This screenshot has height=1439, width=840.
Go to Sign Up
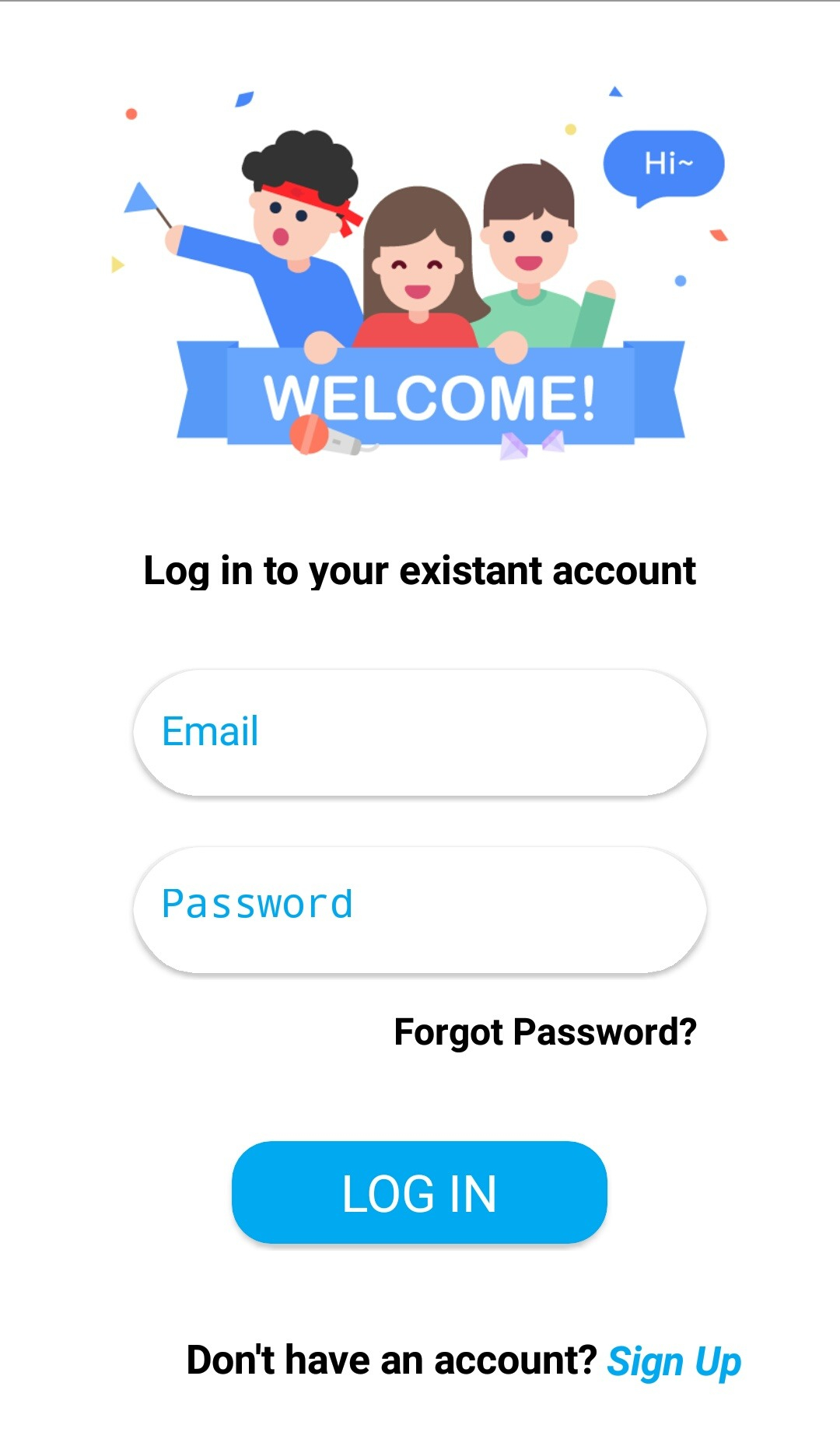[x=674, y=1362]
